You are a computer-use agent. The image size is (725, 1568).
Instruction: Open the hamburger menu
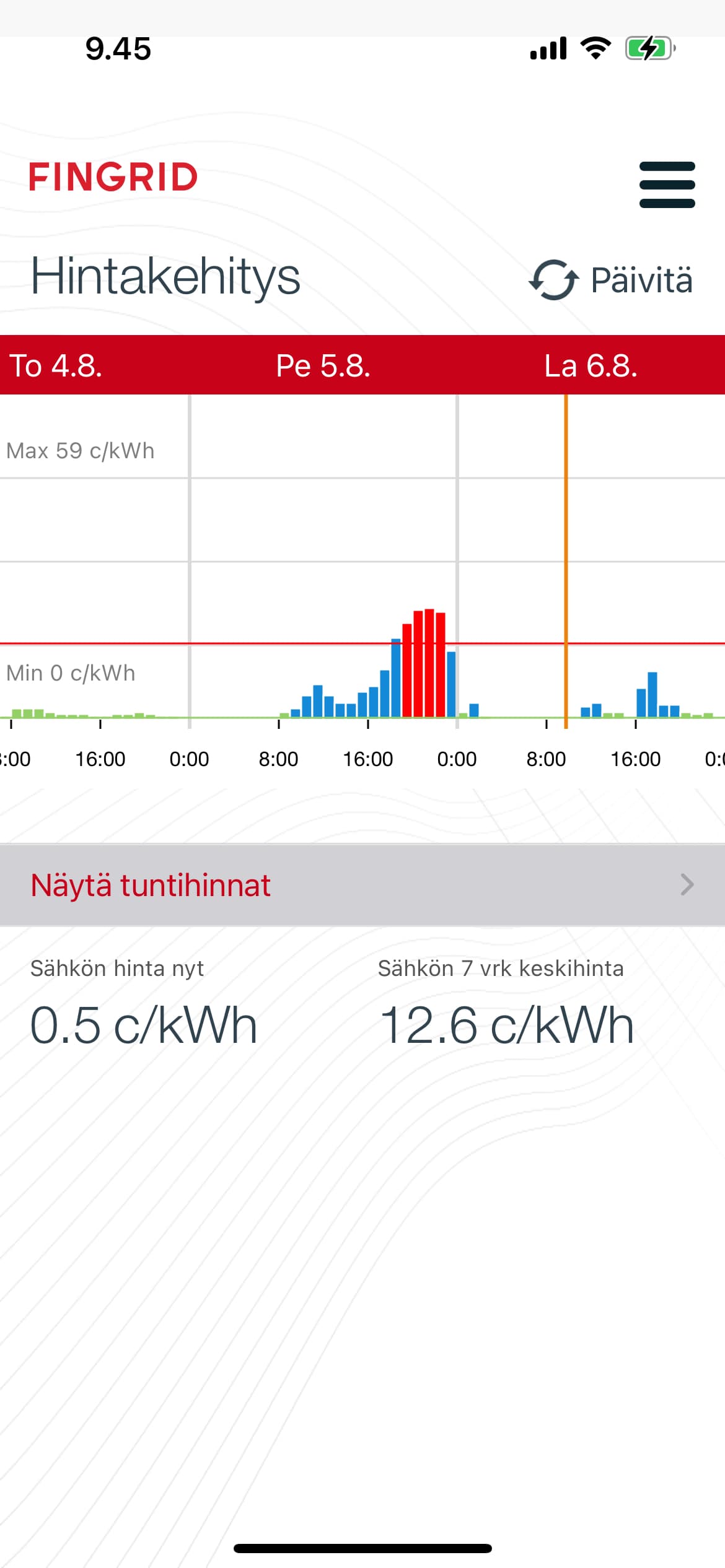(x=667, y=185)
